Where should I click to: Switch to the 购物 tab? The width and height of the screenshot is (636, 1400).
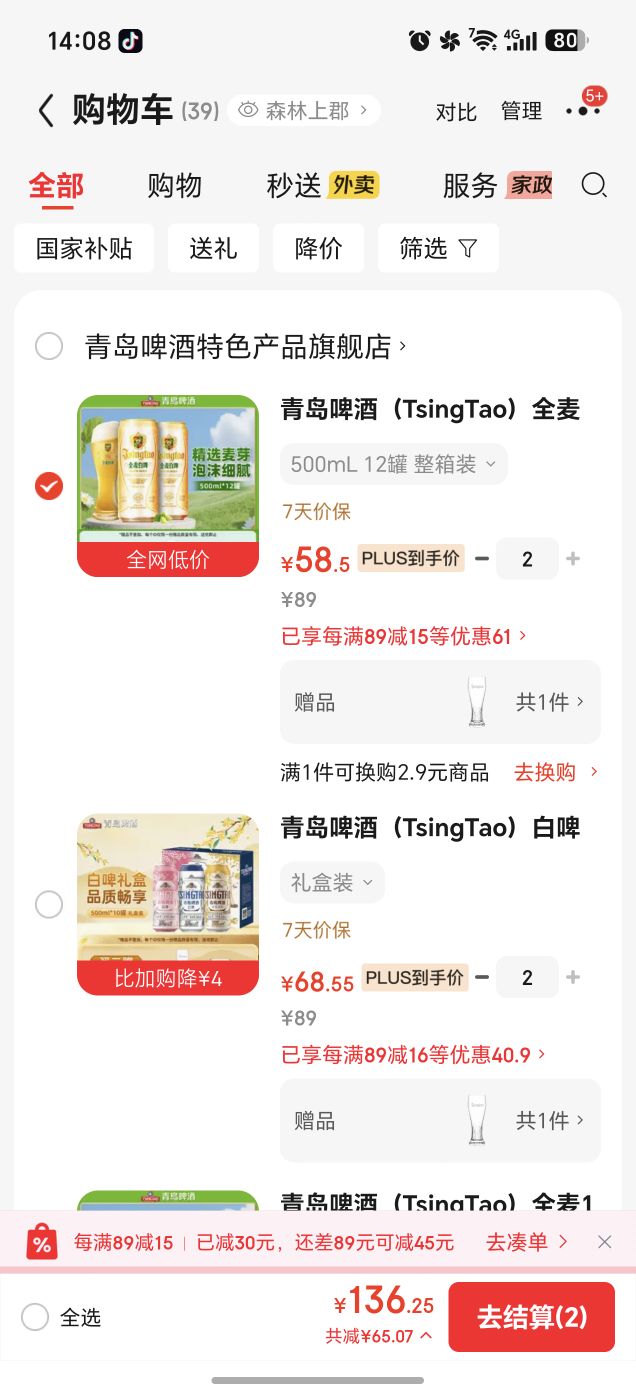tap(175, 185)
